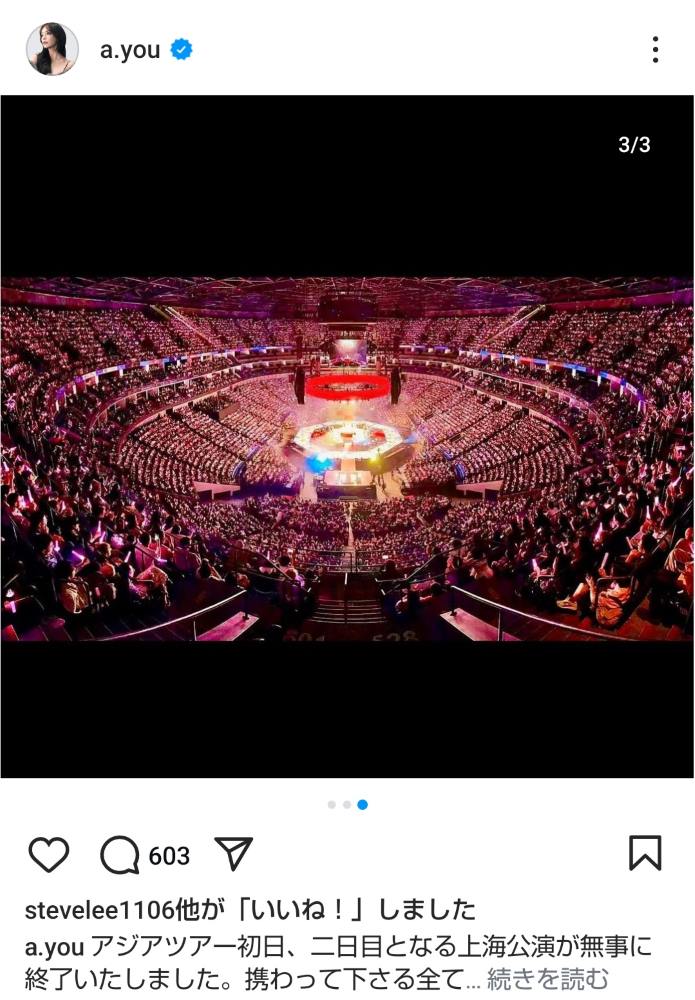
Task: Open the post's three-dot overflow menu
Action: (655, 50)
